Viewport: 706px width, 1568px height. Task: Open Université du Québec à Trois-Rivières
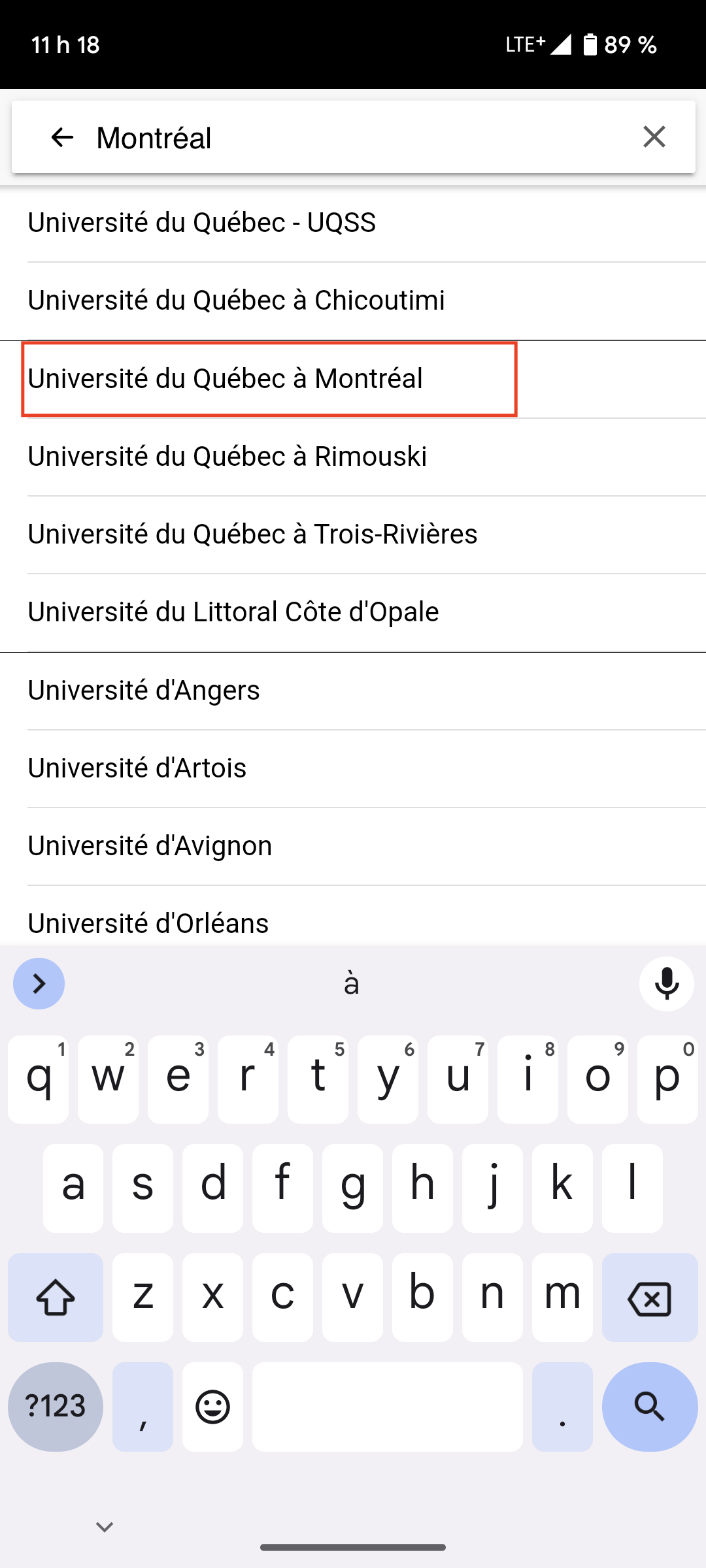[353, 534]
